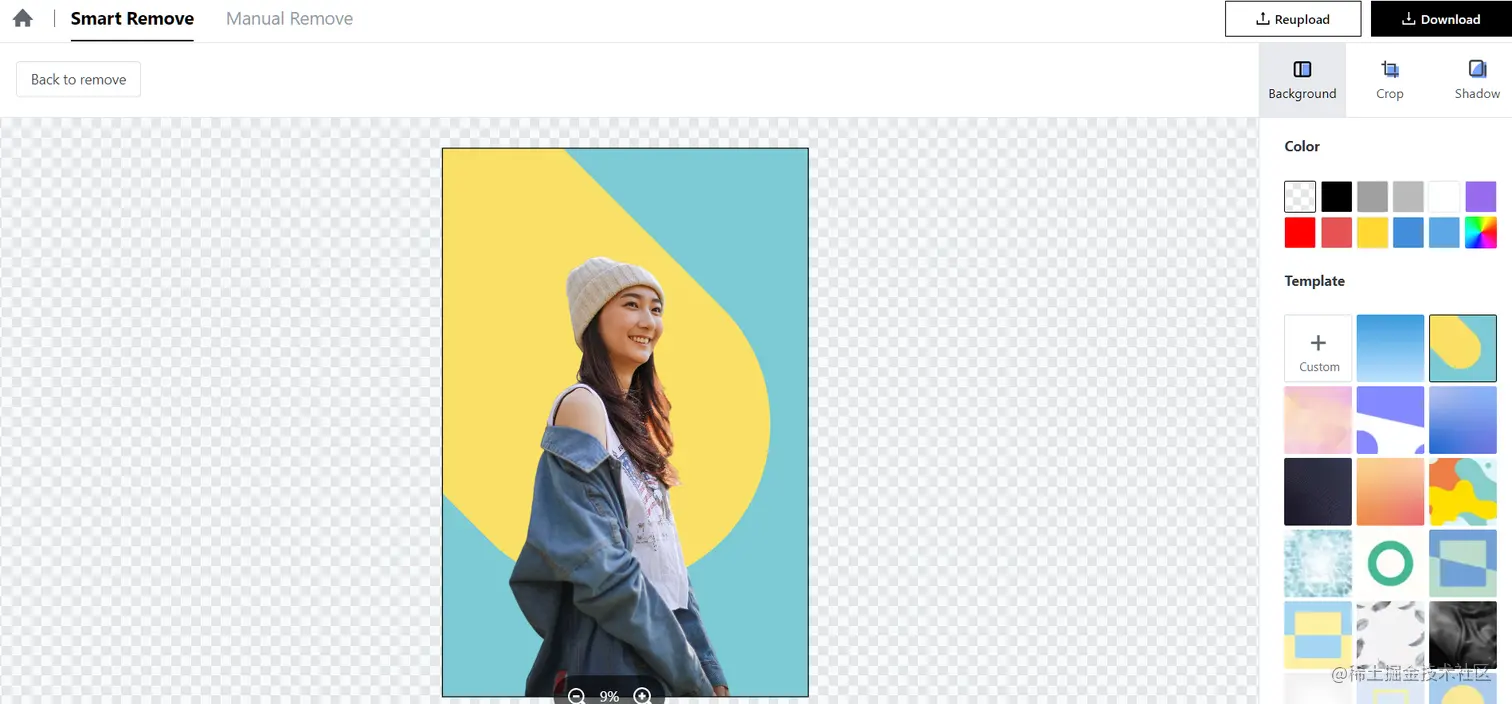The height and width of the screenshot is (704, 1512).
Task: Apply the purple color swatch
Action: tap(1480, 196)
